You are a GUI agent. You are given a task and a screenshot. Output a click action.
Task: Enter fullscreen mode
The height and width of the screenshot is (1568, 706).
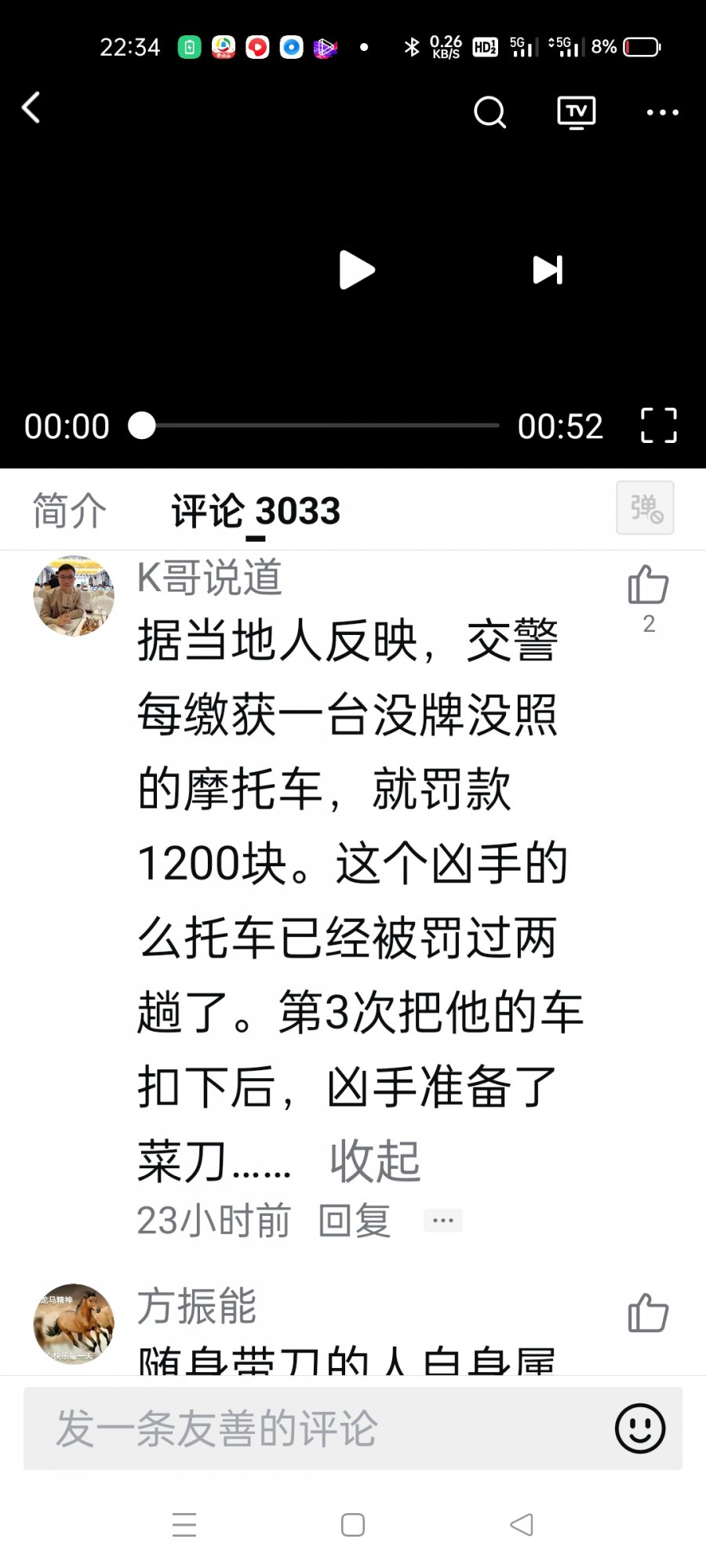(x=658, y=426)
